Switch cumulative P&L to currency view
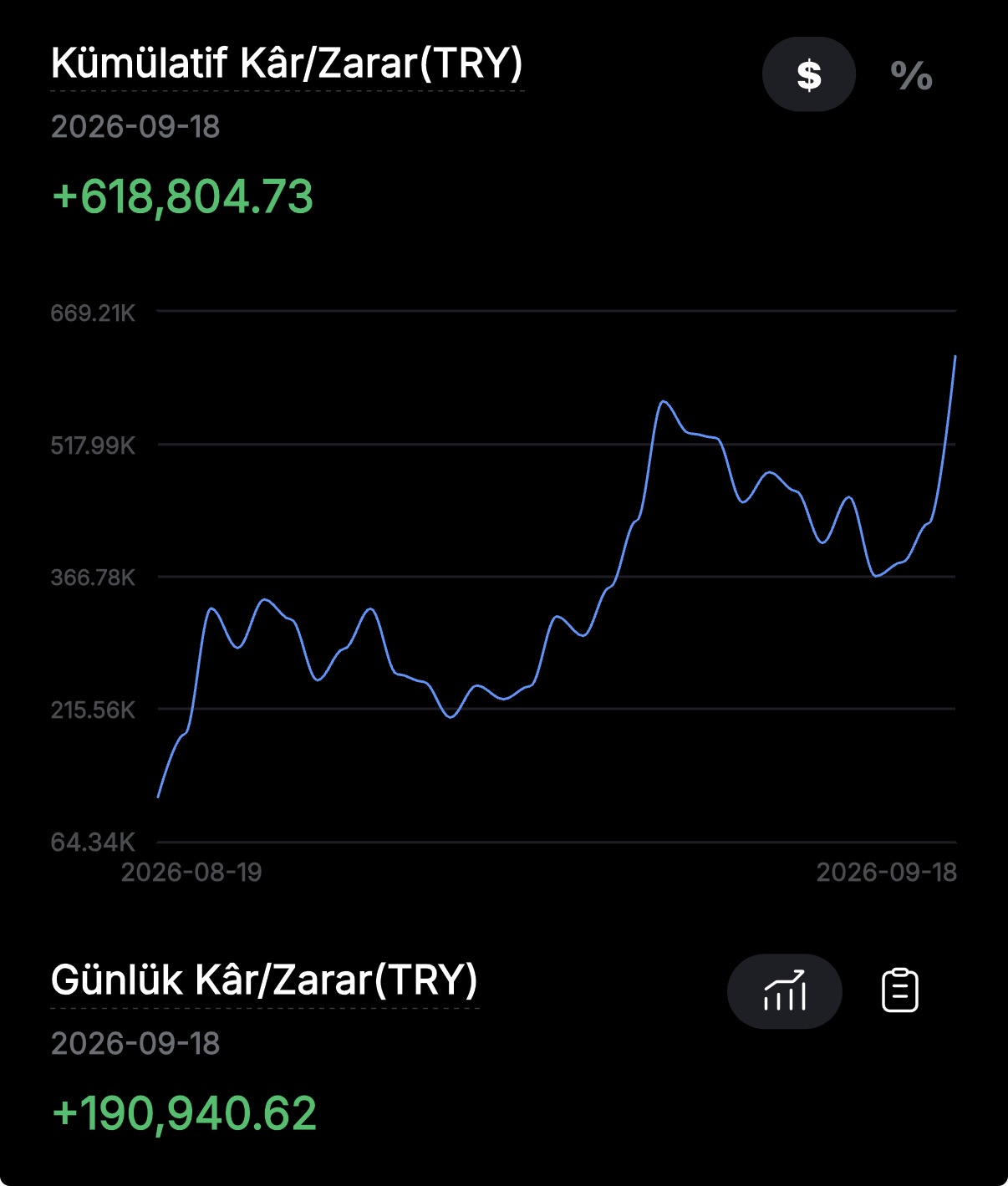The height and width of the screenshot is (1186, 1008). [x=808, y=74]
